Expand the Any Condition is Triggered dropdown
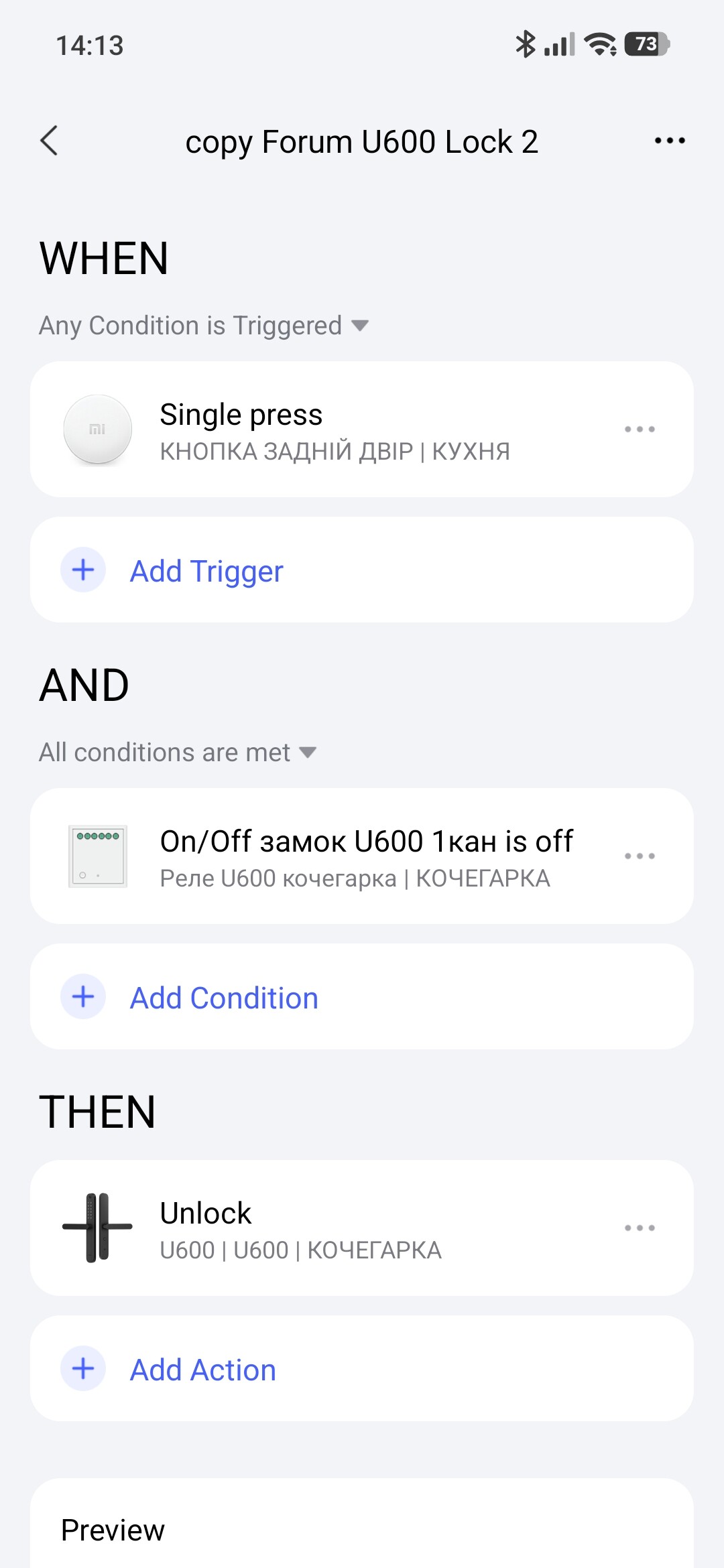724x1568 pixels. [x=204, y=326]
